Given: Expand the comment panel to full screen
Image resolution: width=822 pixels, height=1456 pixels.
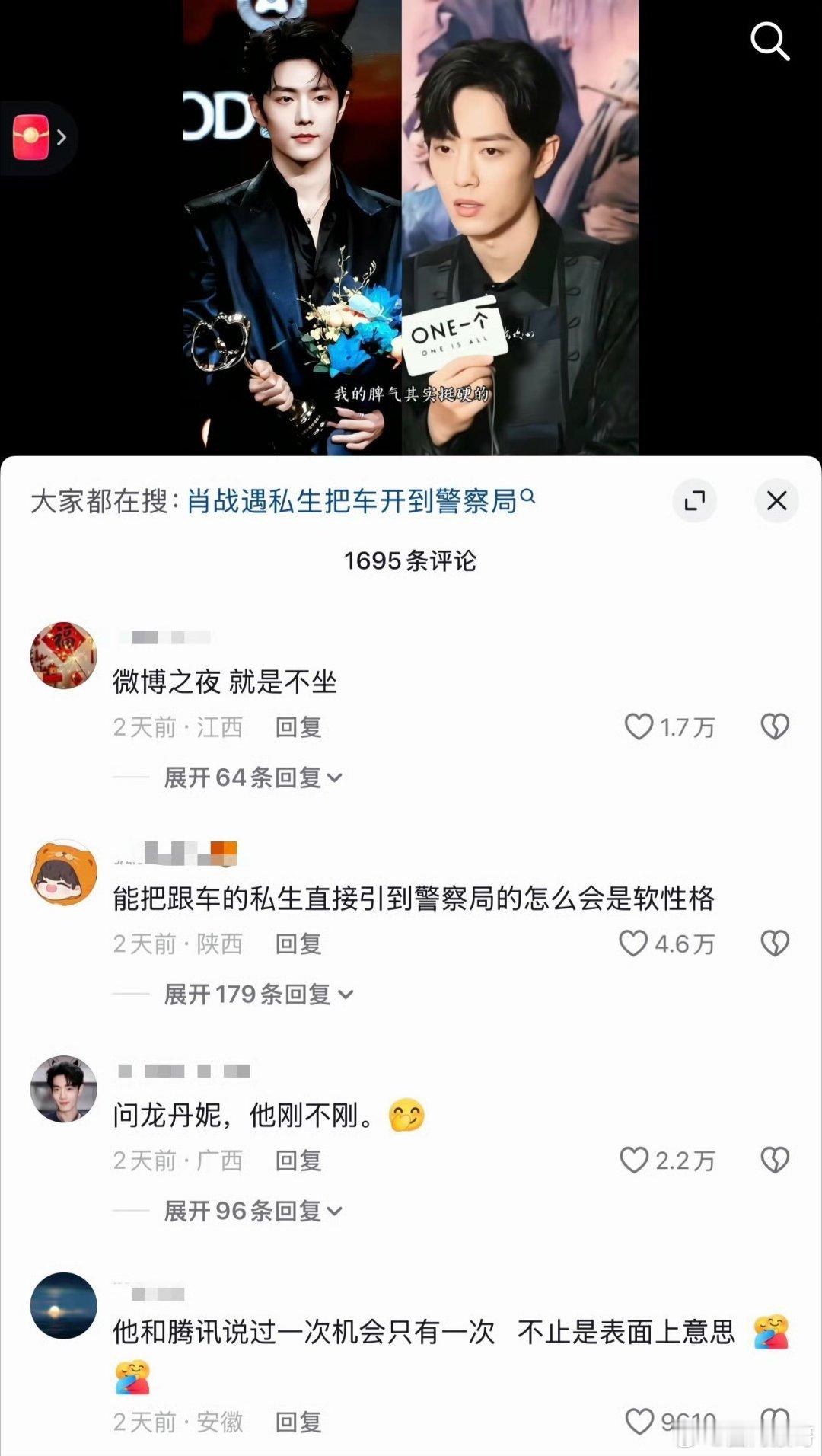Looking at the screenshot, I should 694,502.
